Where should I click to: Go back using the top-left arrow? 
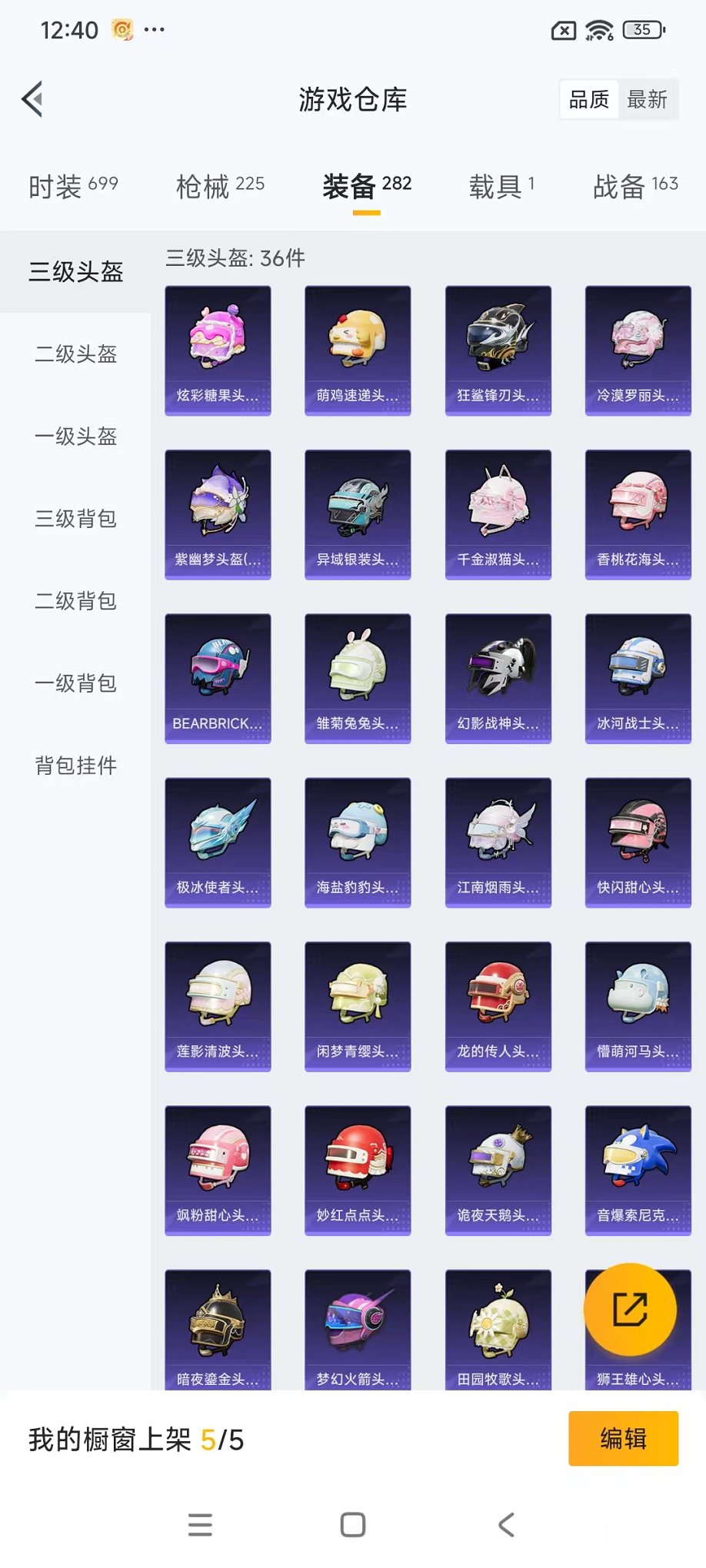click(31, 99)
